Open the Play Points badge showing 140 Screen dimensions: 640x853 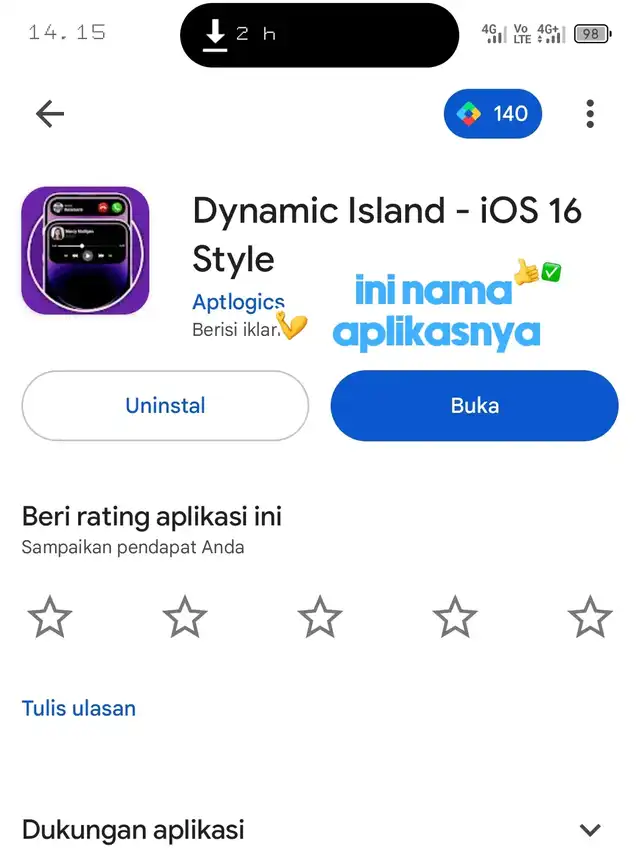(493, 114)
